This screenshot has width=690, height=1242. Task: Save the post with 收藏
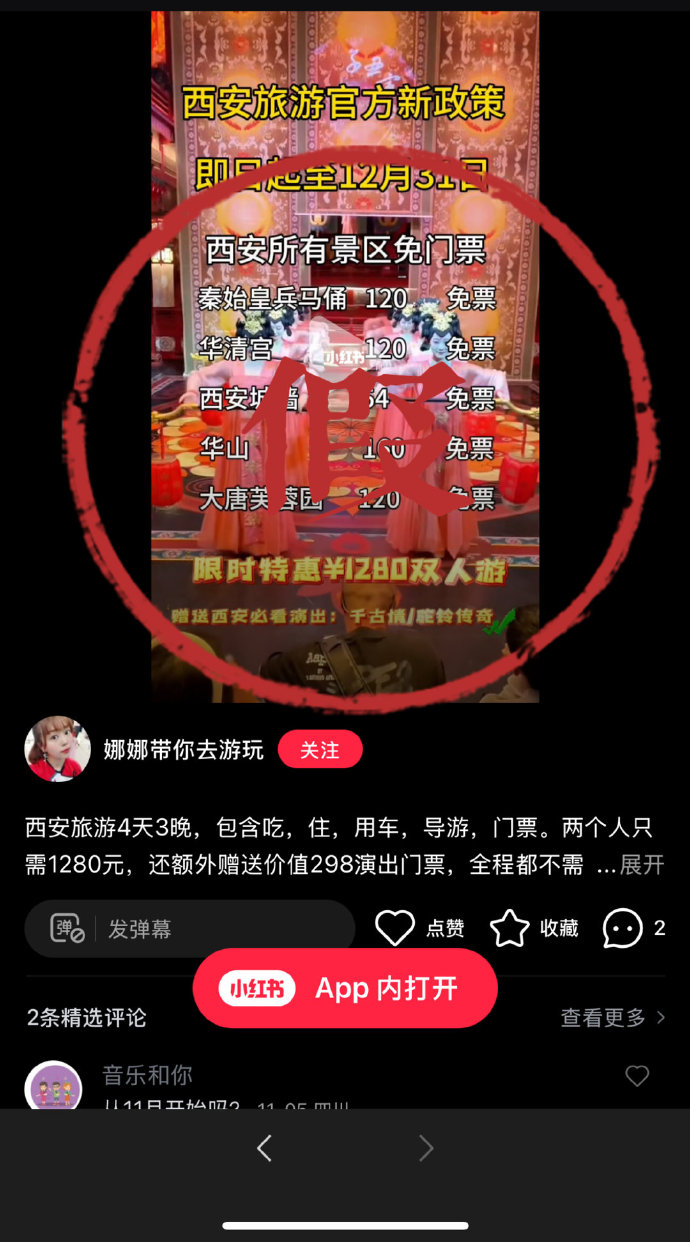tap(510, 928)
